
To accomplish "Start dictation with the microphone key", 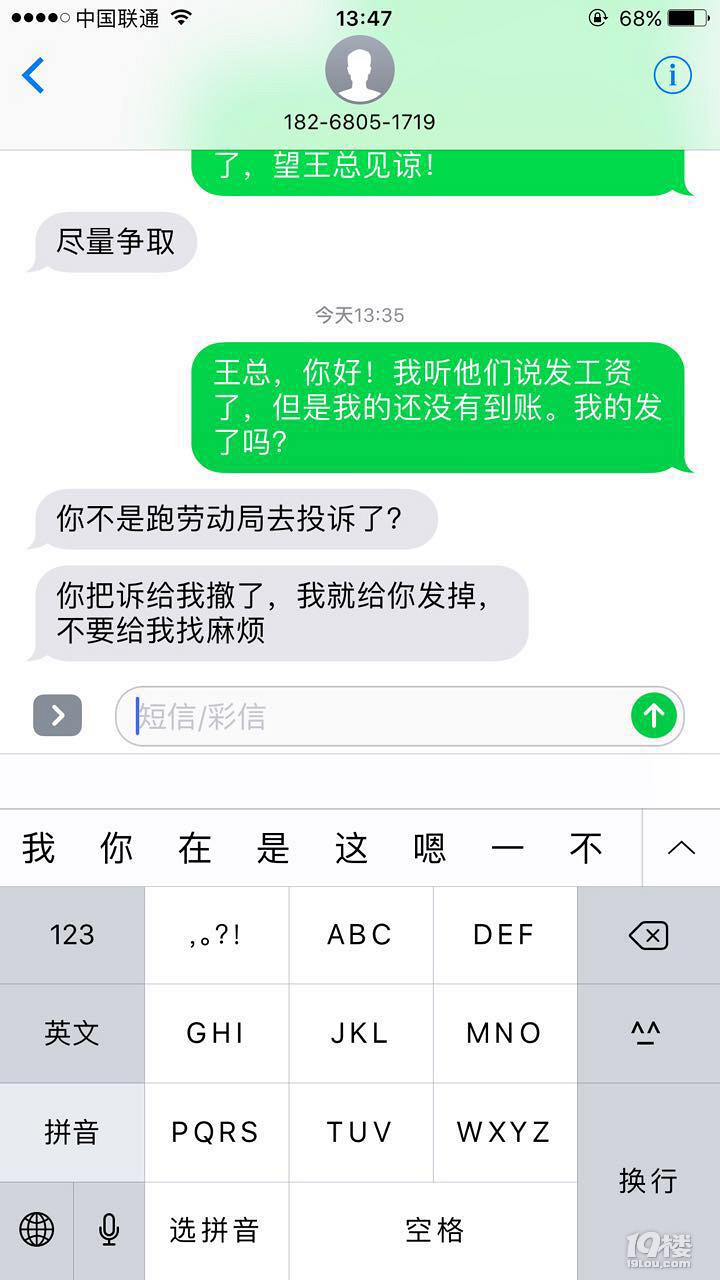I will tap(109, 1230).
